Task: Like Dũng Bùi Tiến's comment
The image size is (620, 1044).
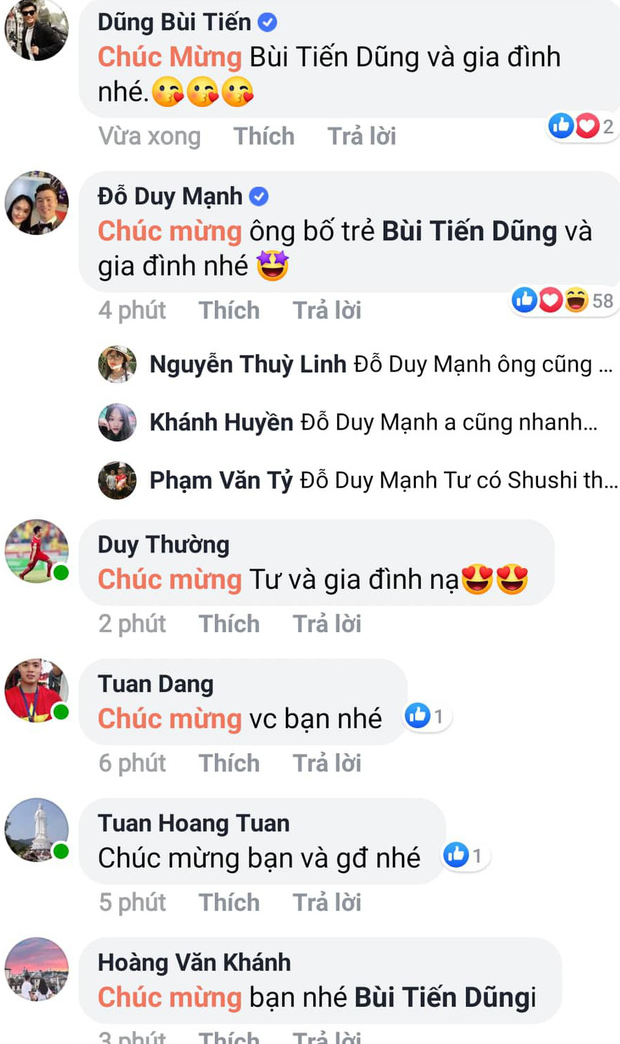Action: (264, 136)
